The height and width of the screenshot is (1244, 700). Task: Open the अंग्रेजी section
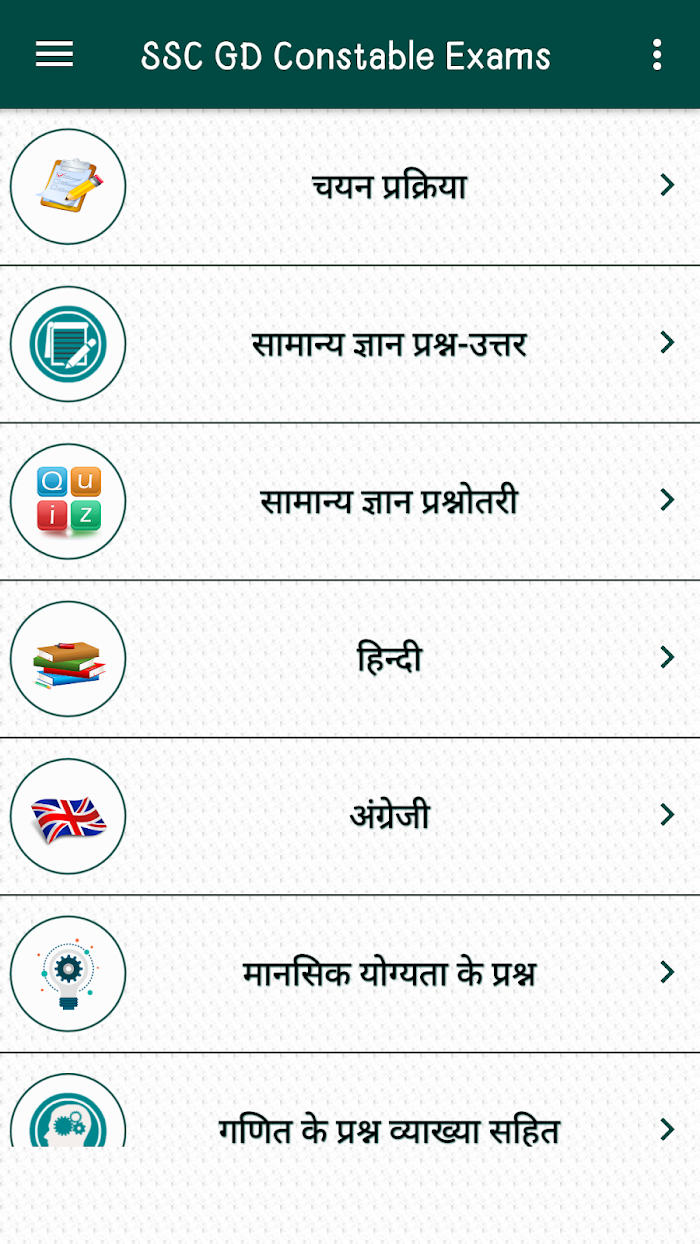[350, 816]
